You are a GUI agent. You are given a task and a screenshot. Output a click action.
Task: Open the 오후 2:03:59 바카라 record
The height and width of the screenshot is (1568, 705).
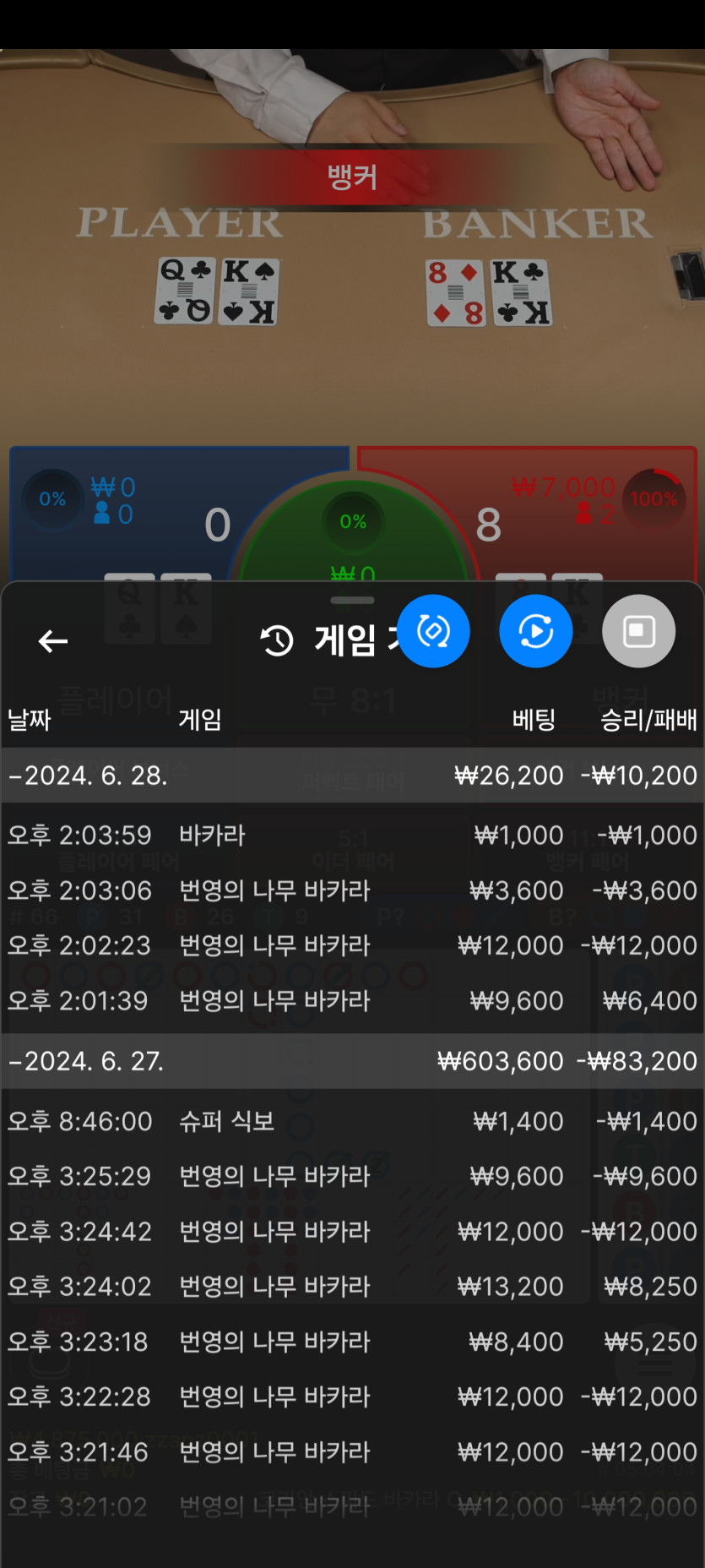[x=352, y=836]
